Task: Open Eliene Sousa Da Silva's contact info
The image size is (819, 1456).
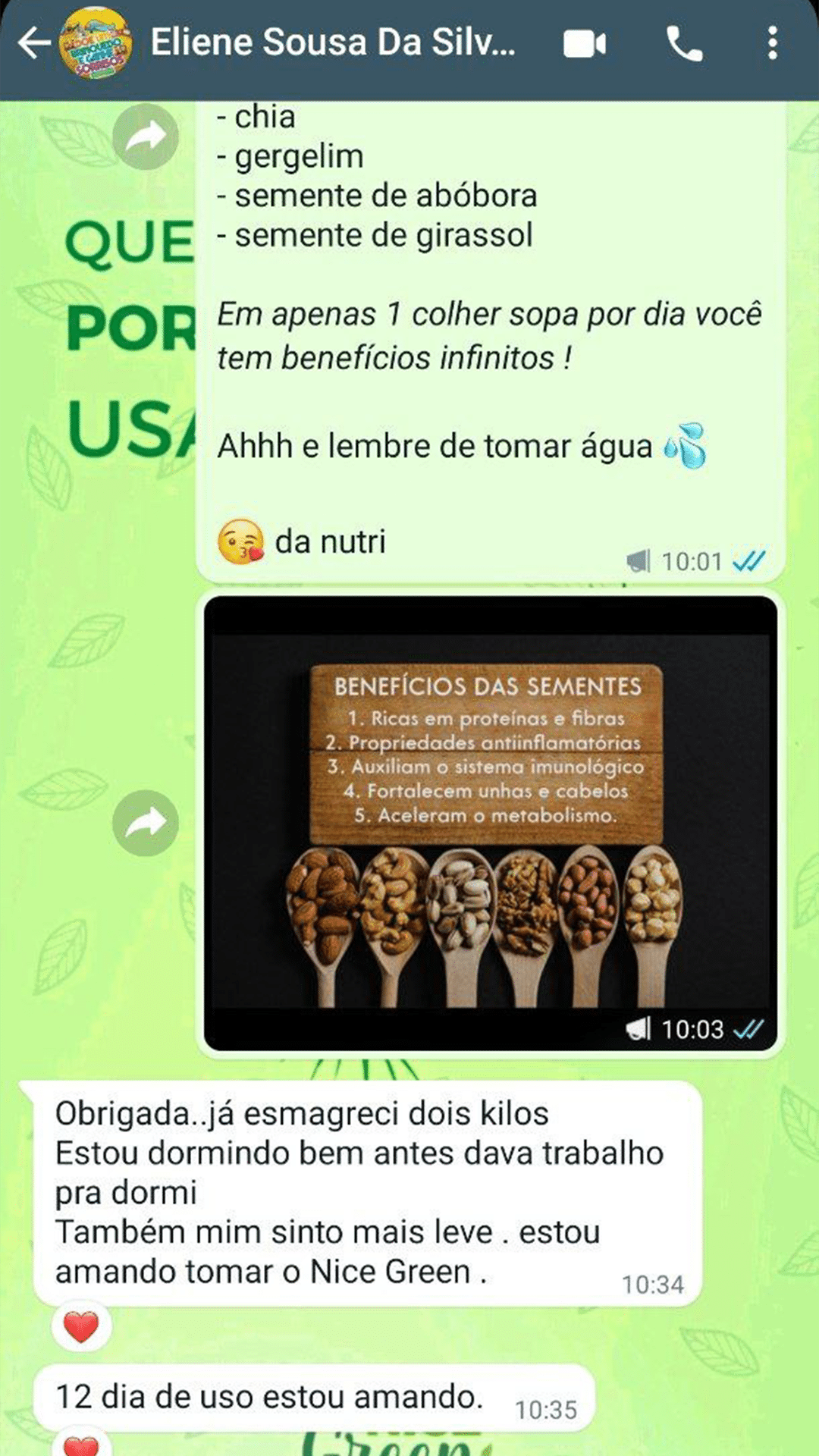Action: (x=332, y=43)
